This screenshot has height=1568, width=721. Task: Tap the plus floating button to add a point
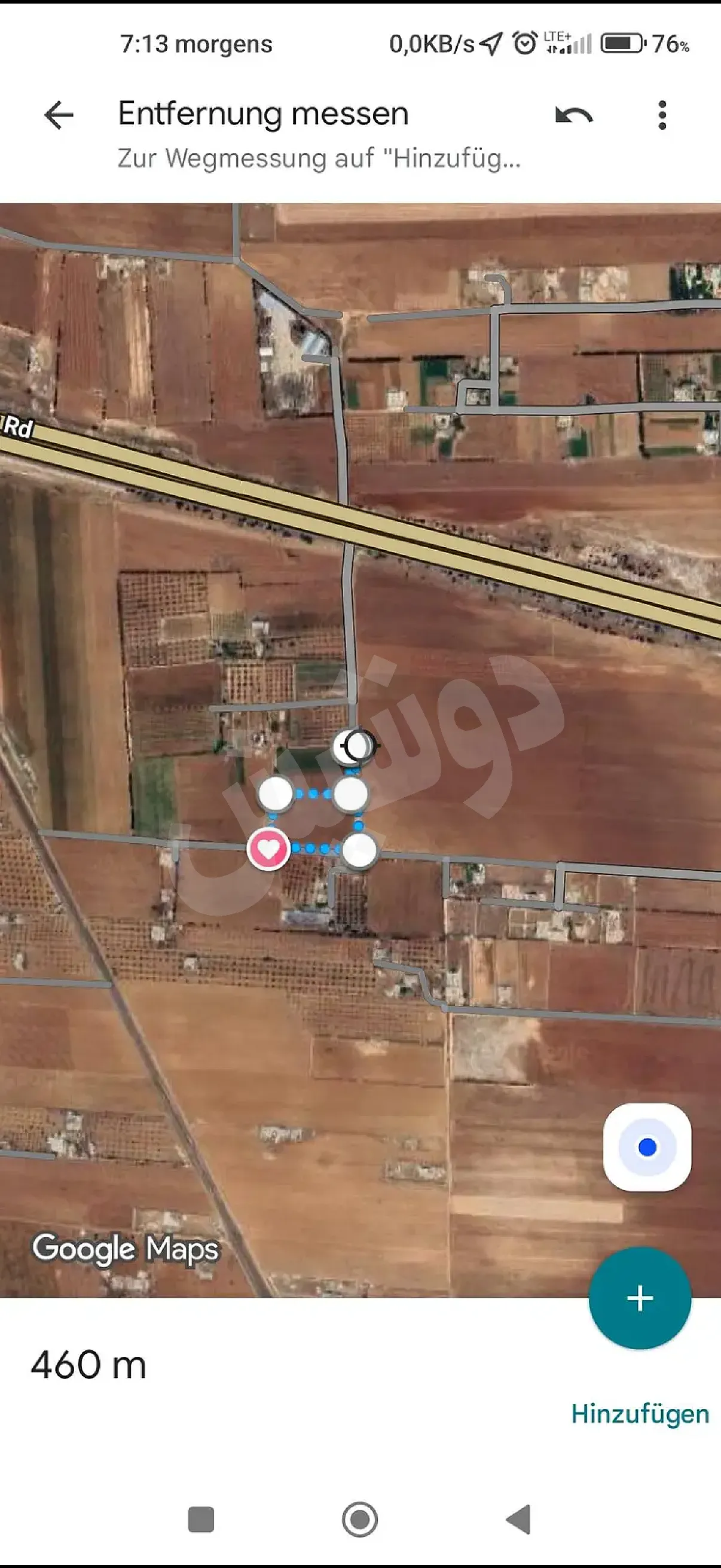click(640, 1298)
